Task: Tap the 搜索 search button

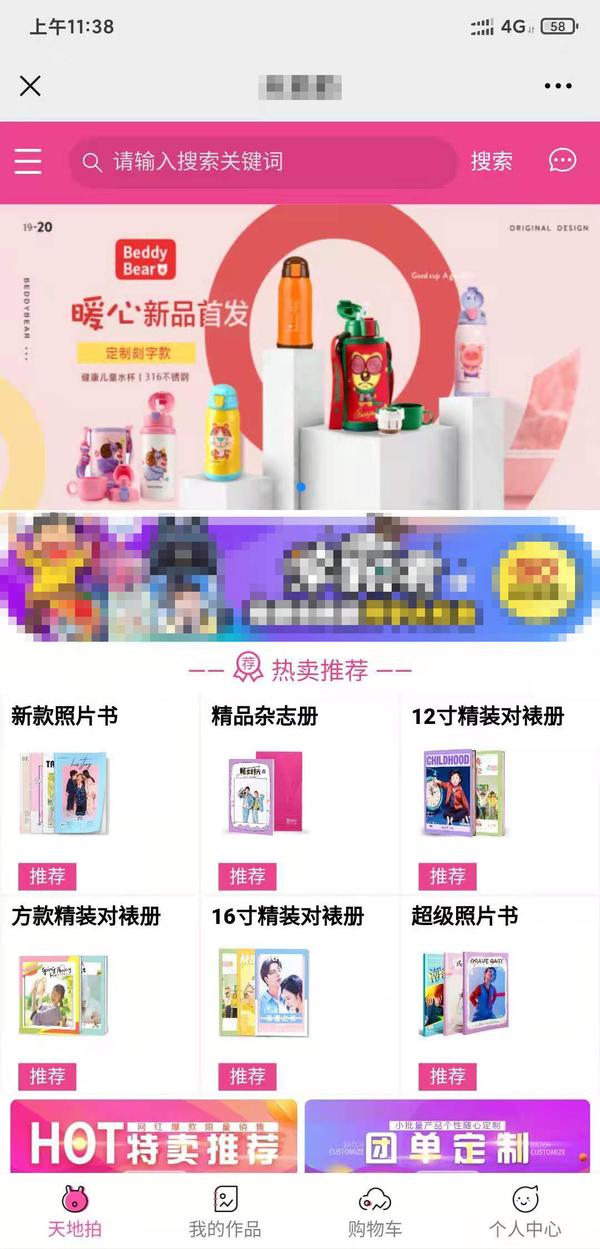Action: pos(491,162)
